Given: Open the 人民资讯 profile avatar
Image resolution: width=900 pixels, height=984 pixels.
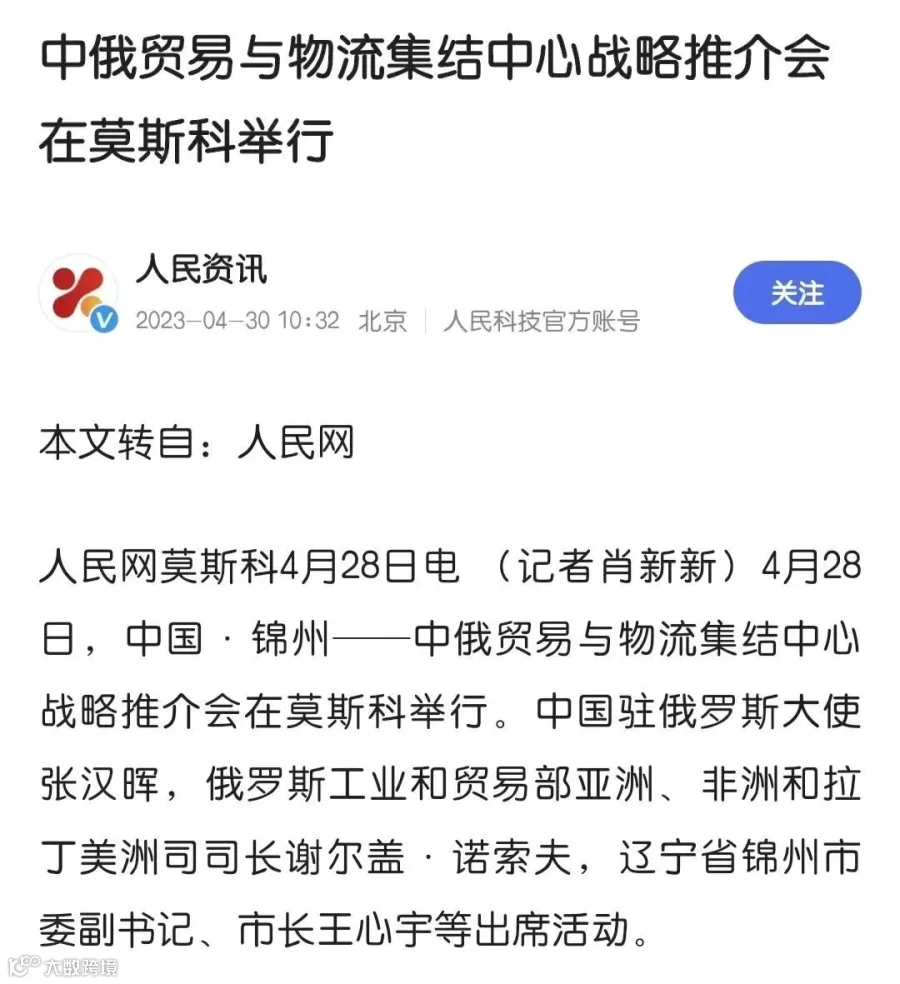Looking at the screenshot, I should pos(78,293).
